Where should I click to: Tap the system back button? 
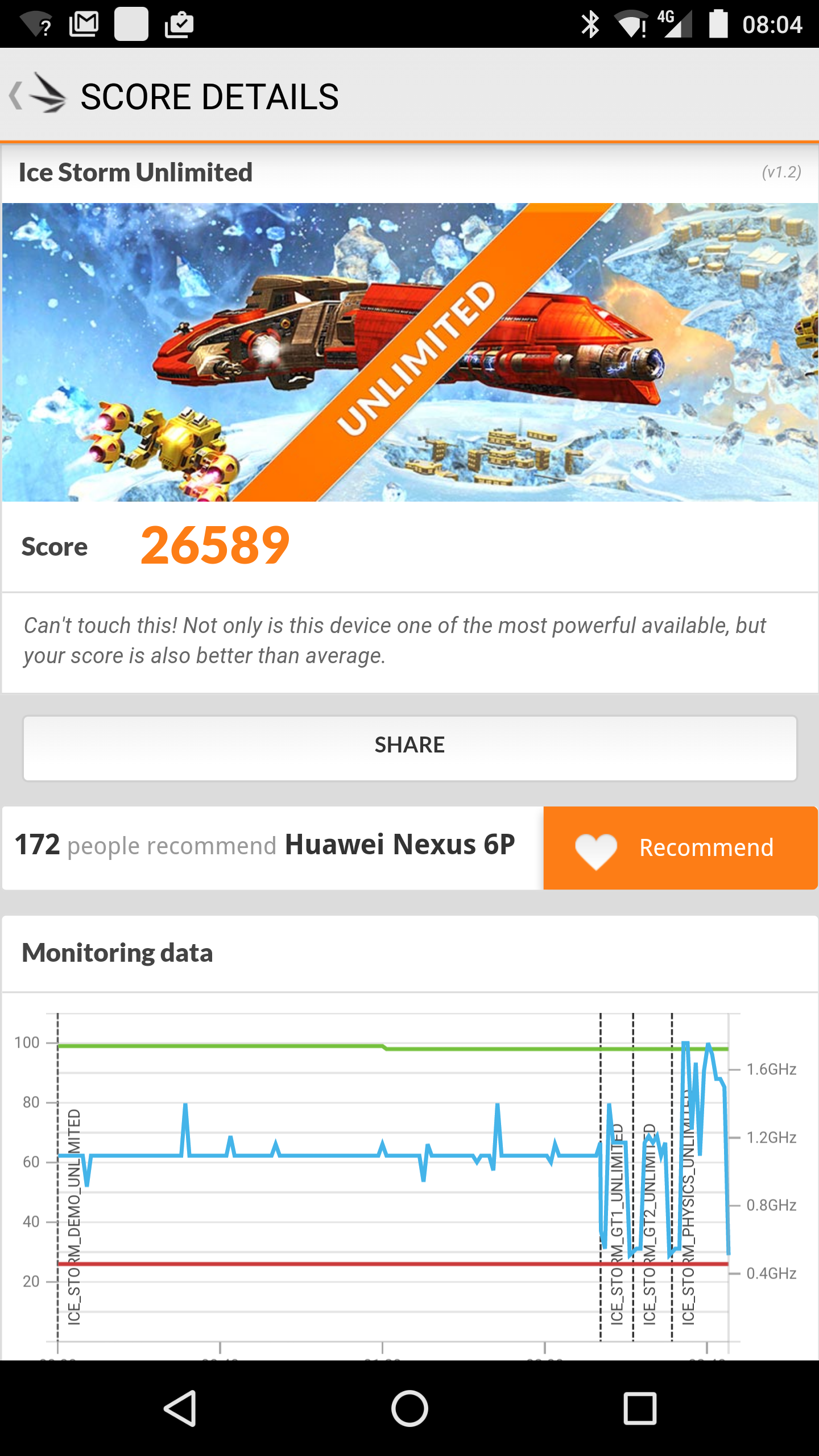(x=180, y=1408)
